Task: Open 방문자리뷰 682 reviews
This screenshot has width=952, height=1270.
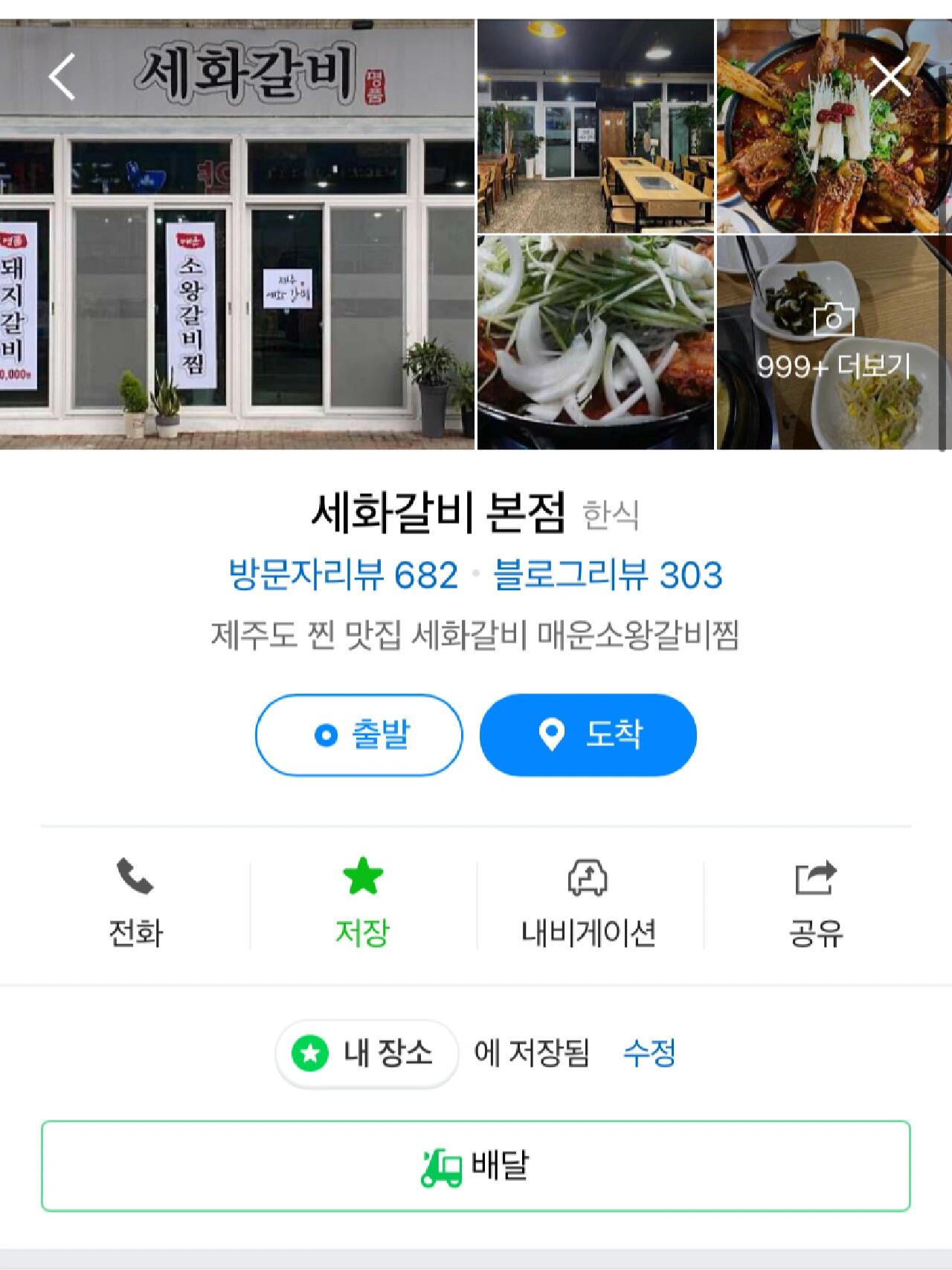Action: point(343,575)
